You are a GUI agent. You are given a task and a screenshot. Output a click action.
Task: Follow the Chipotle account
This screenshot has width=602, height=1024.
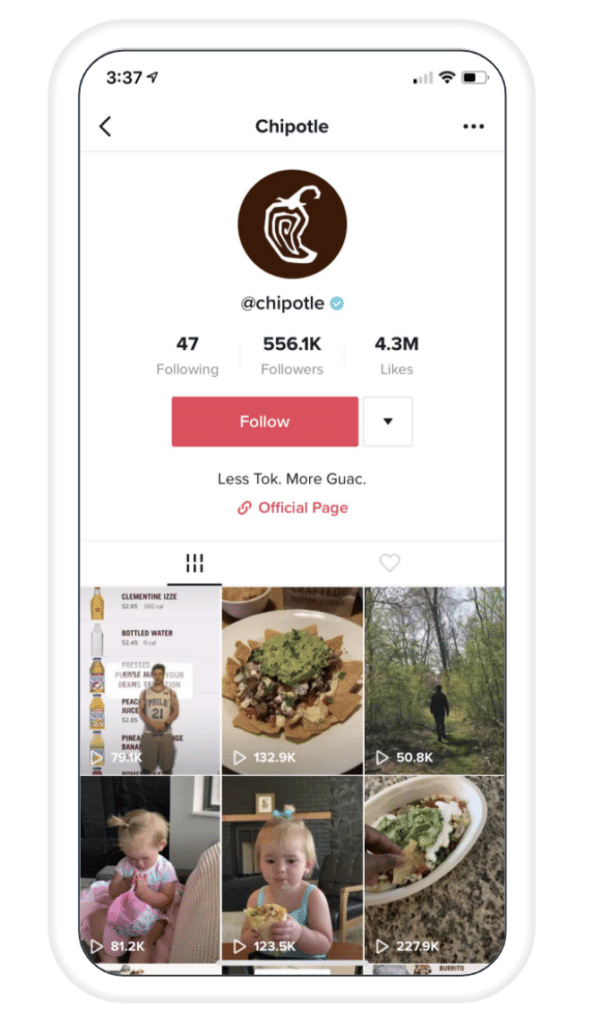pyautogui.click(x=265, y=422)
